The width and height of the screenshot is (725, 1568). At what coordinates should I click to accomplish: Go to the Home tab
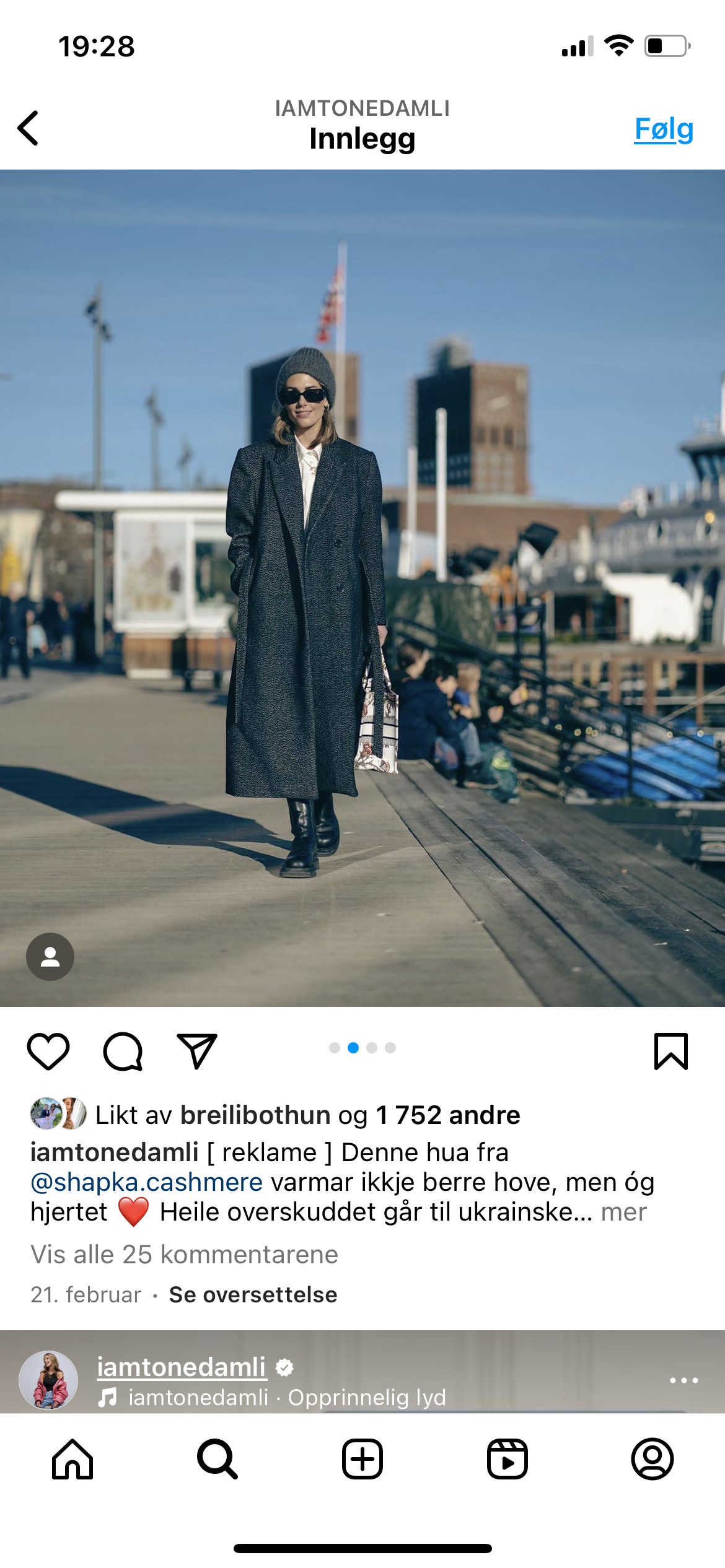72,1459
